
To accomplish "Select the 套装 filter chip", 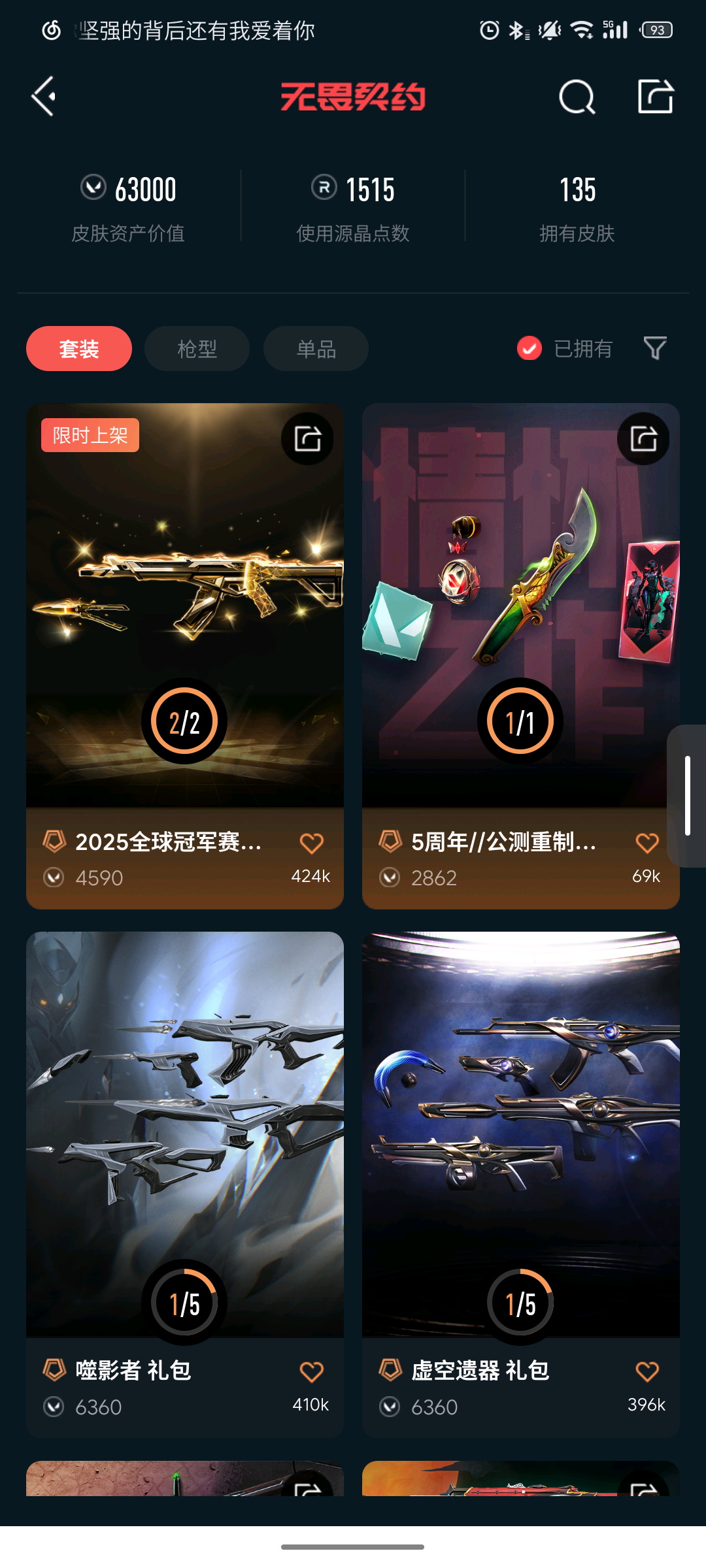I will 79,348.
